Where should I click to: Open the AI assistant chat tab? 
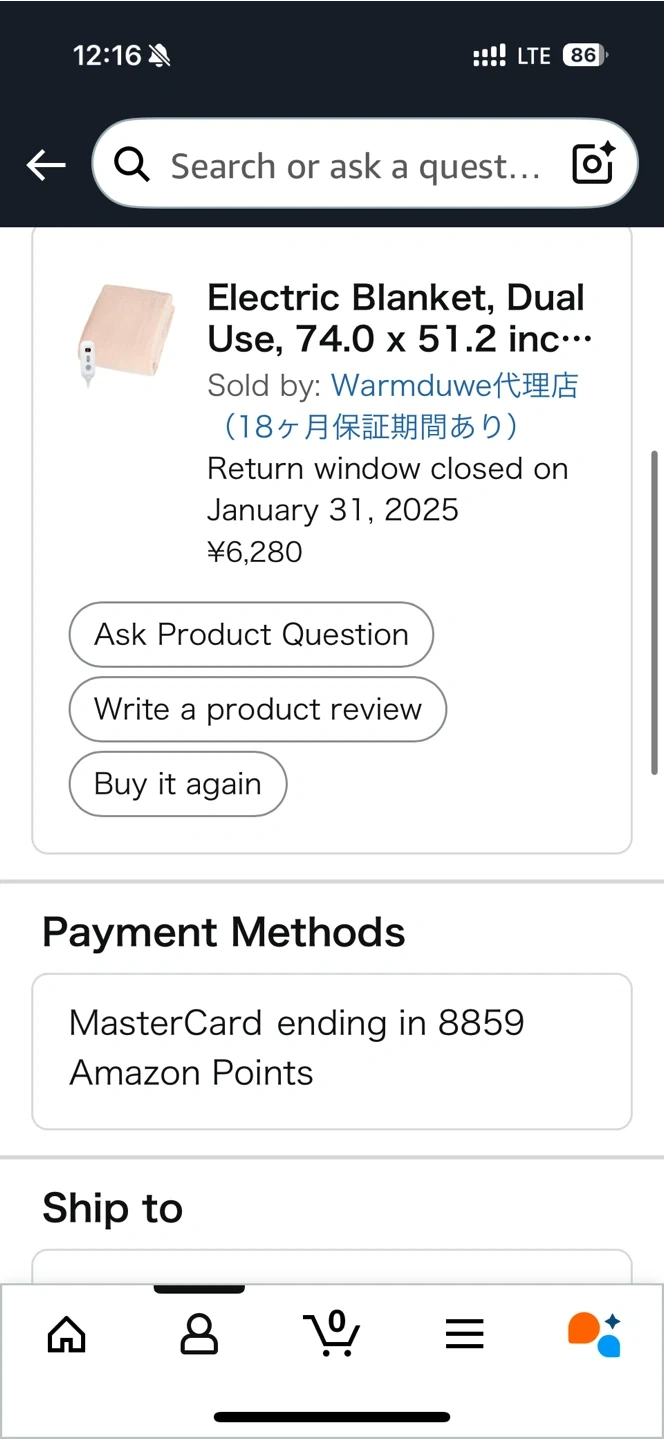595,1334
